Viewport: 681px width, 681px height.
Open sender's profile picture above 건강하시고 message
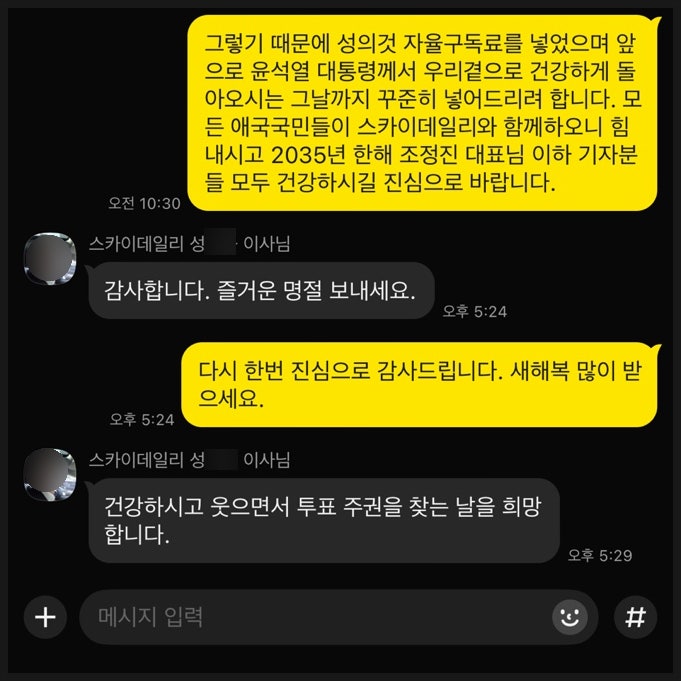[50, 476]
